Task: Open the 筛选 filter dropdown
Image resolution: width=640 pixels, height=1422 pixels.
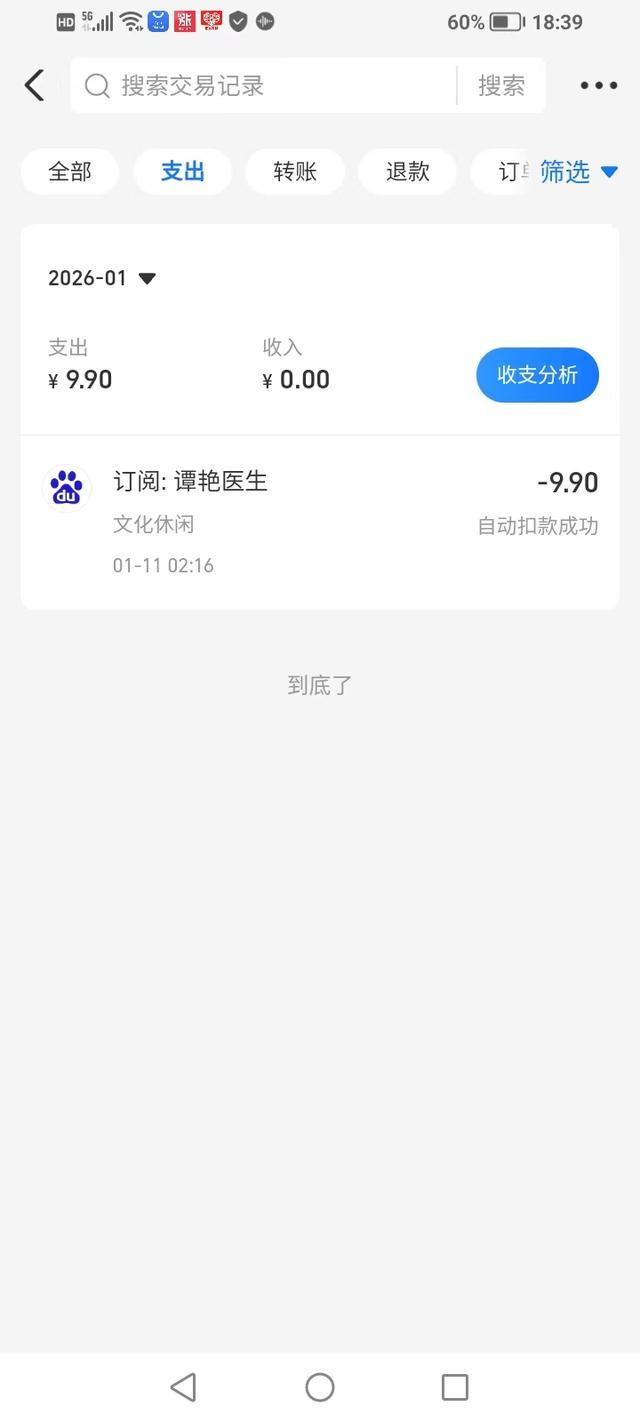Action: tap(578, 172)
